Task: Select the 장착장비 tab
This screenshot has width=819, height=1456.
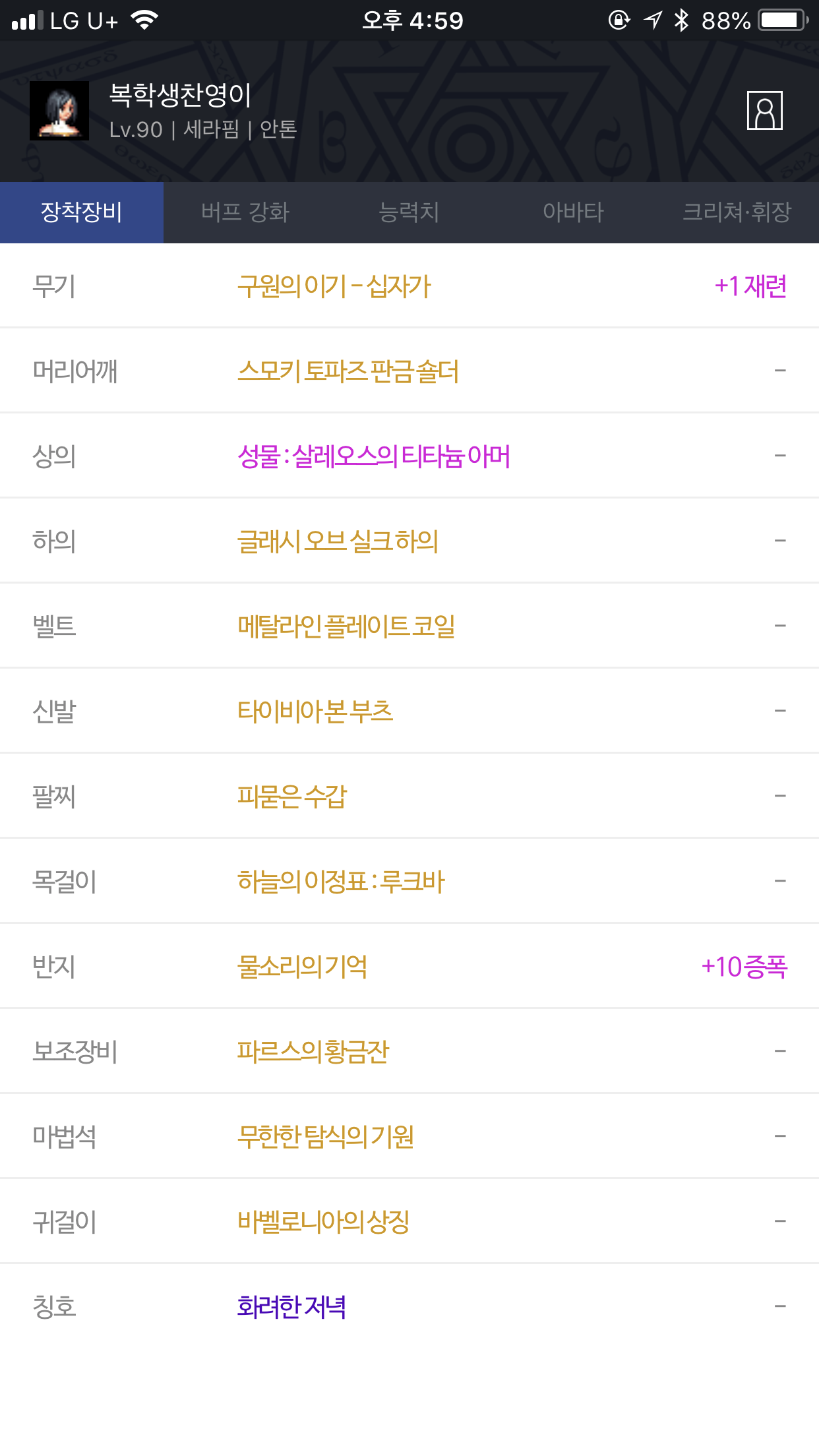Action: click(82, 212)
